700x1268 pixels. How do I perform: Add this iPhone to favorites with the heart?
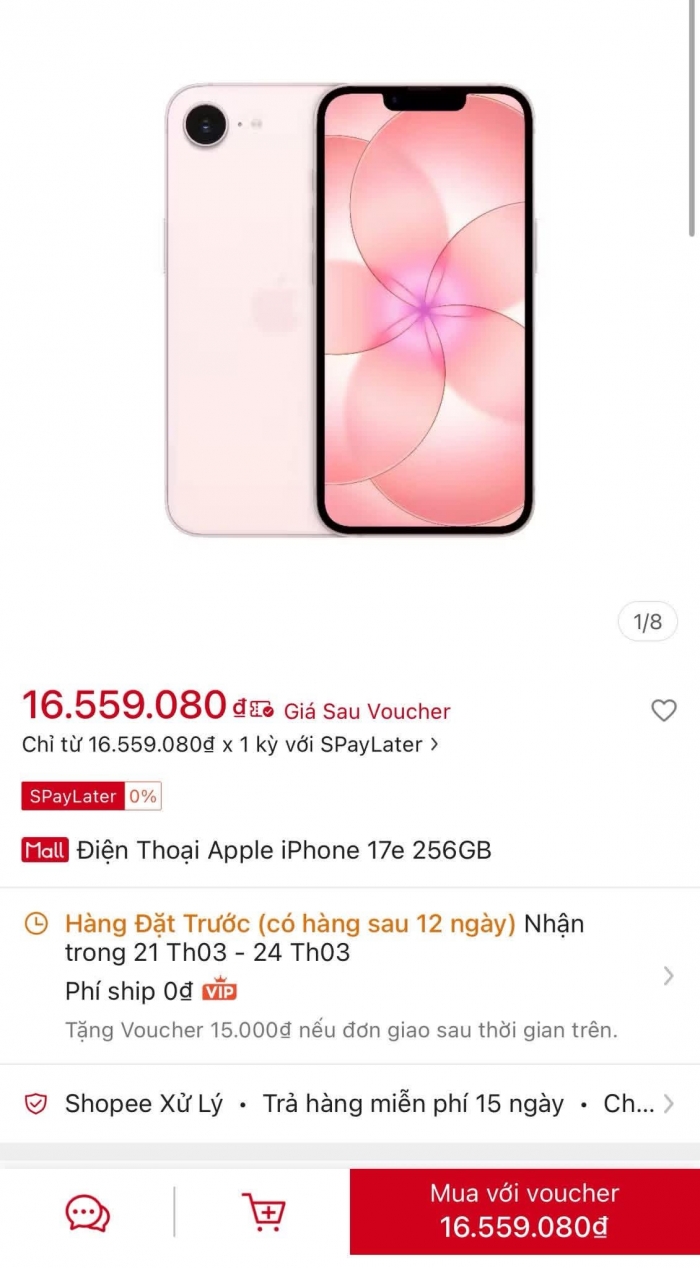pos(664,710)
